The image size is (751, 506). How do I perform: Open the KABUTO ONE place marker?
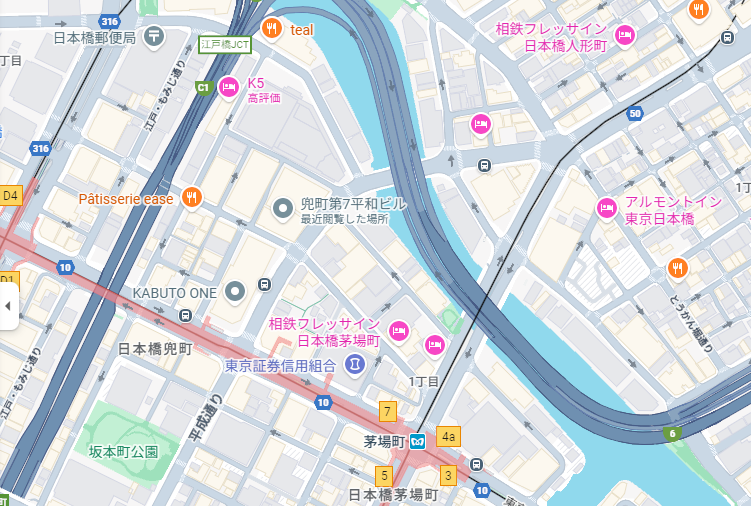click(235, 291)
